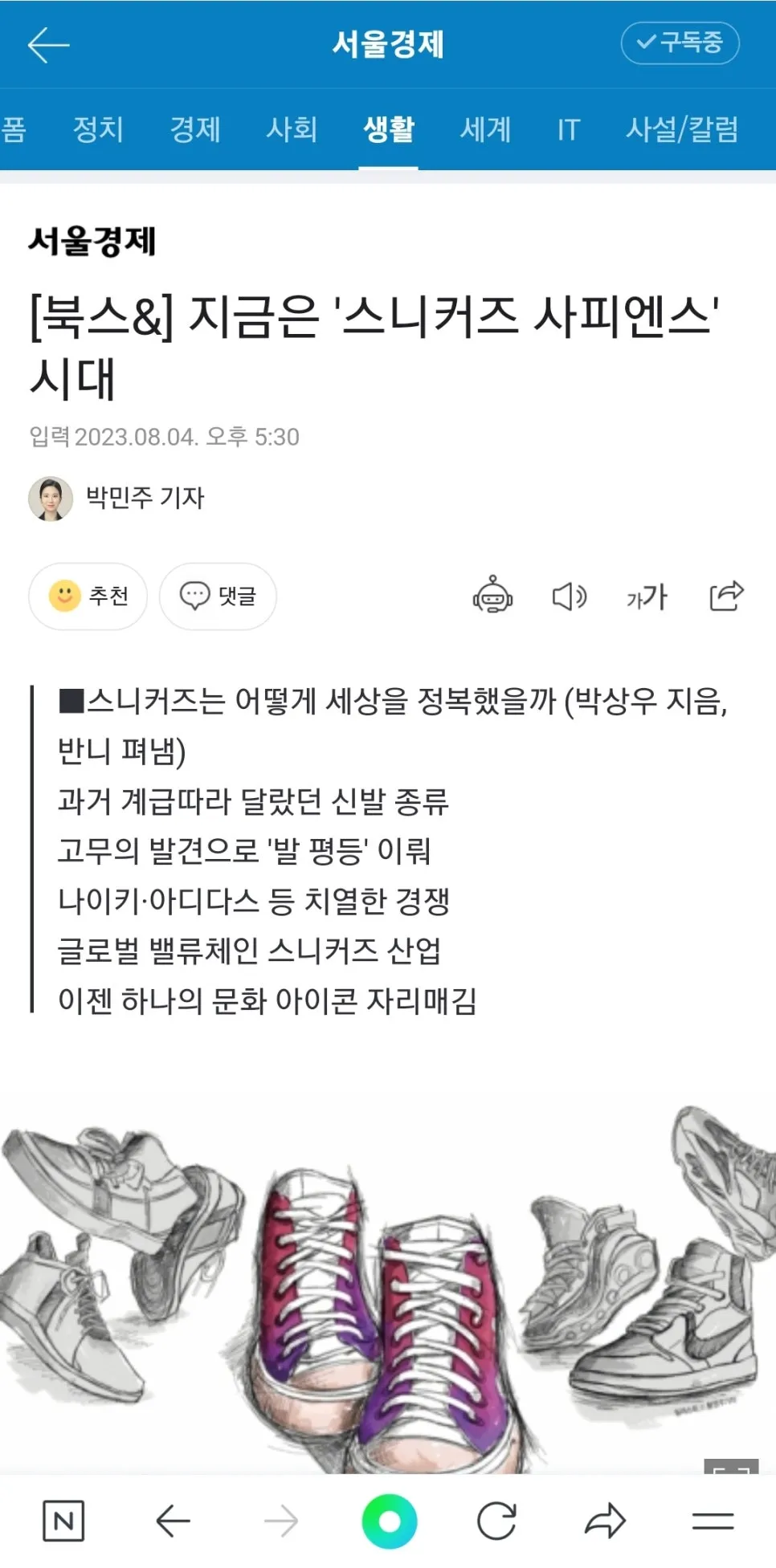The width and height of the screenshot is (776, 1568).
Task: View reporter 박민주's profile
Action: [x=117, y=498]
